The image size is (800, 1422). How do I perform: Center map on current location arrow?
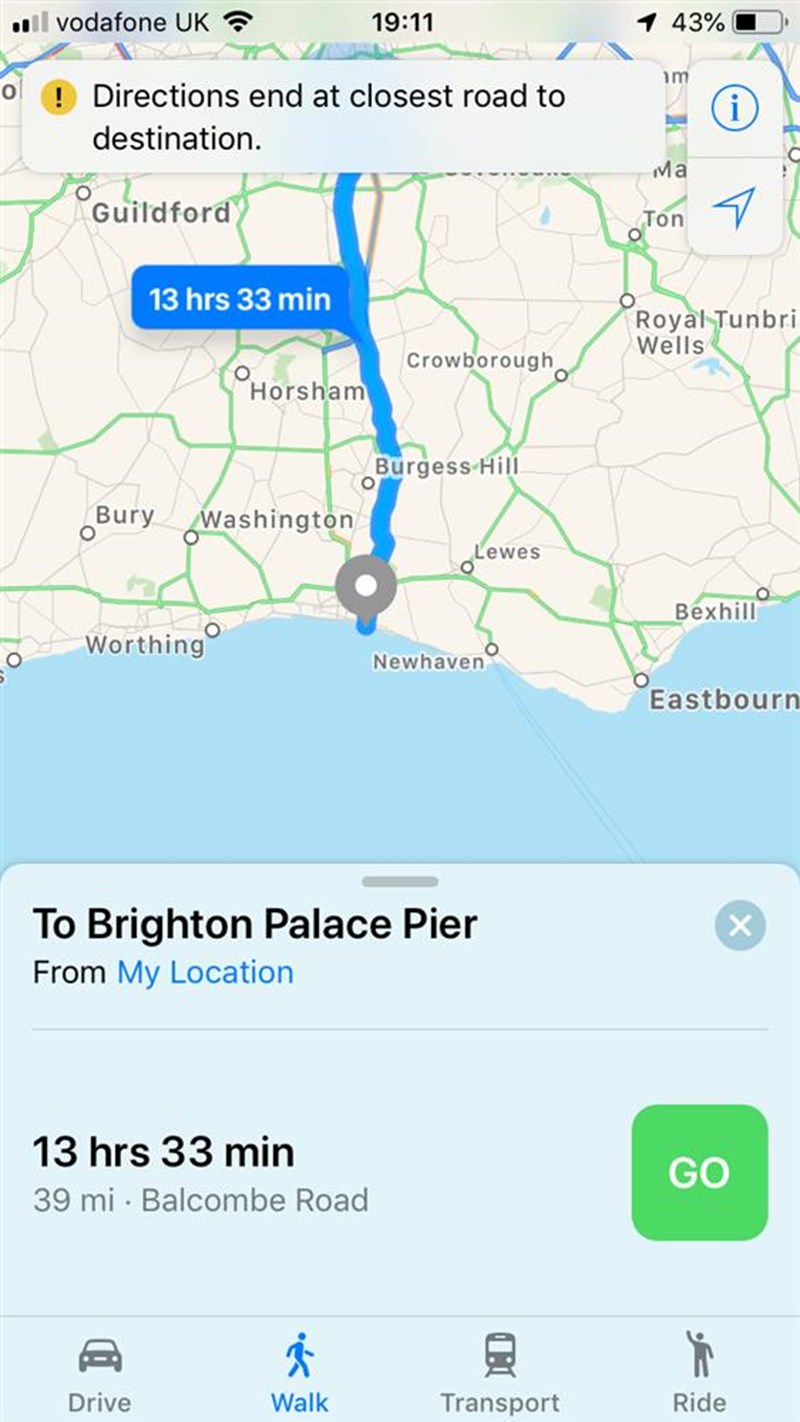735,208
